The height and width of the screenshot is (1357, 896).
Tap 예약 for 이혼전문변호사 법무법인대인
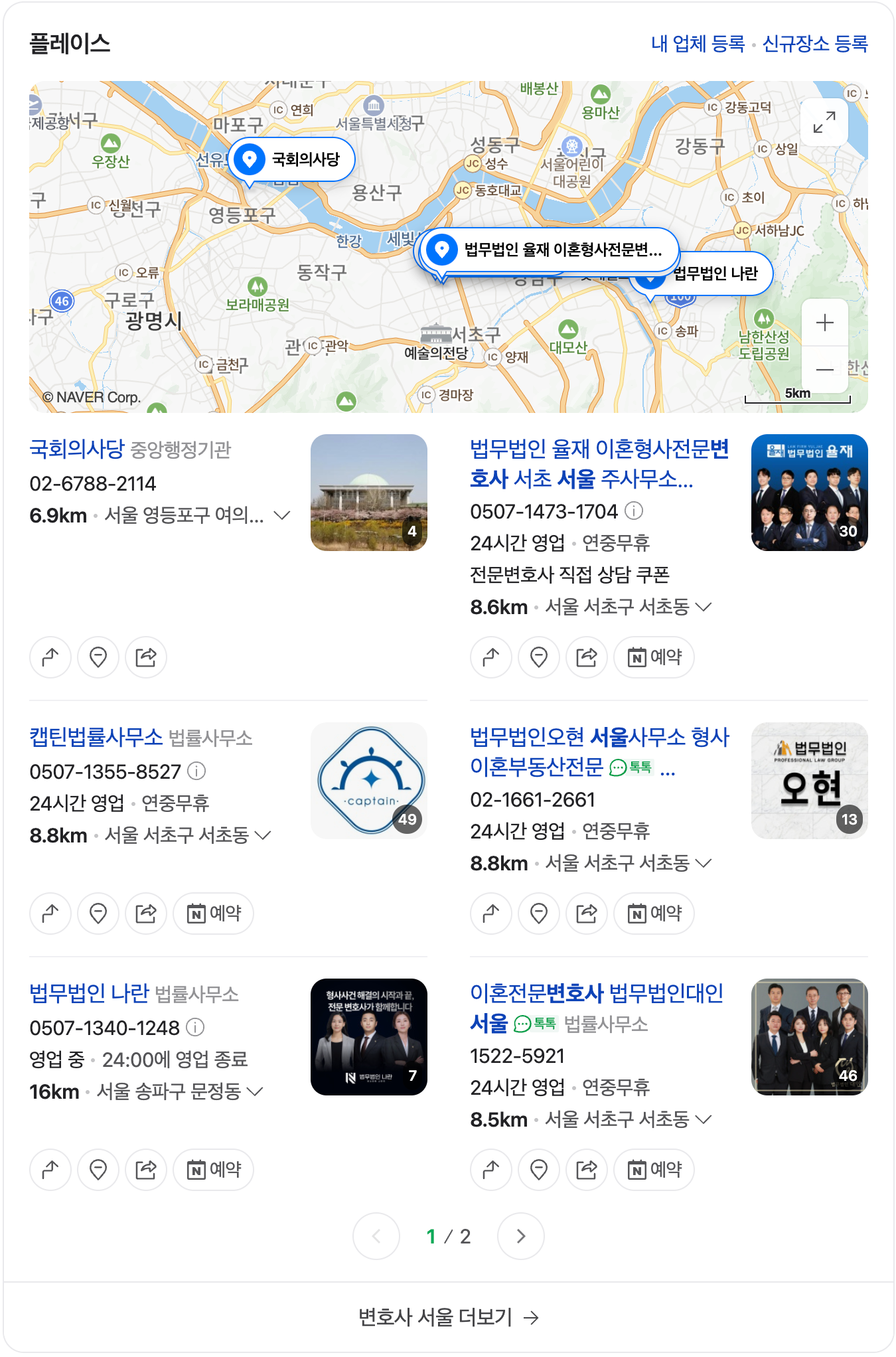[654, 1169]
